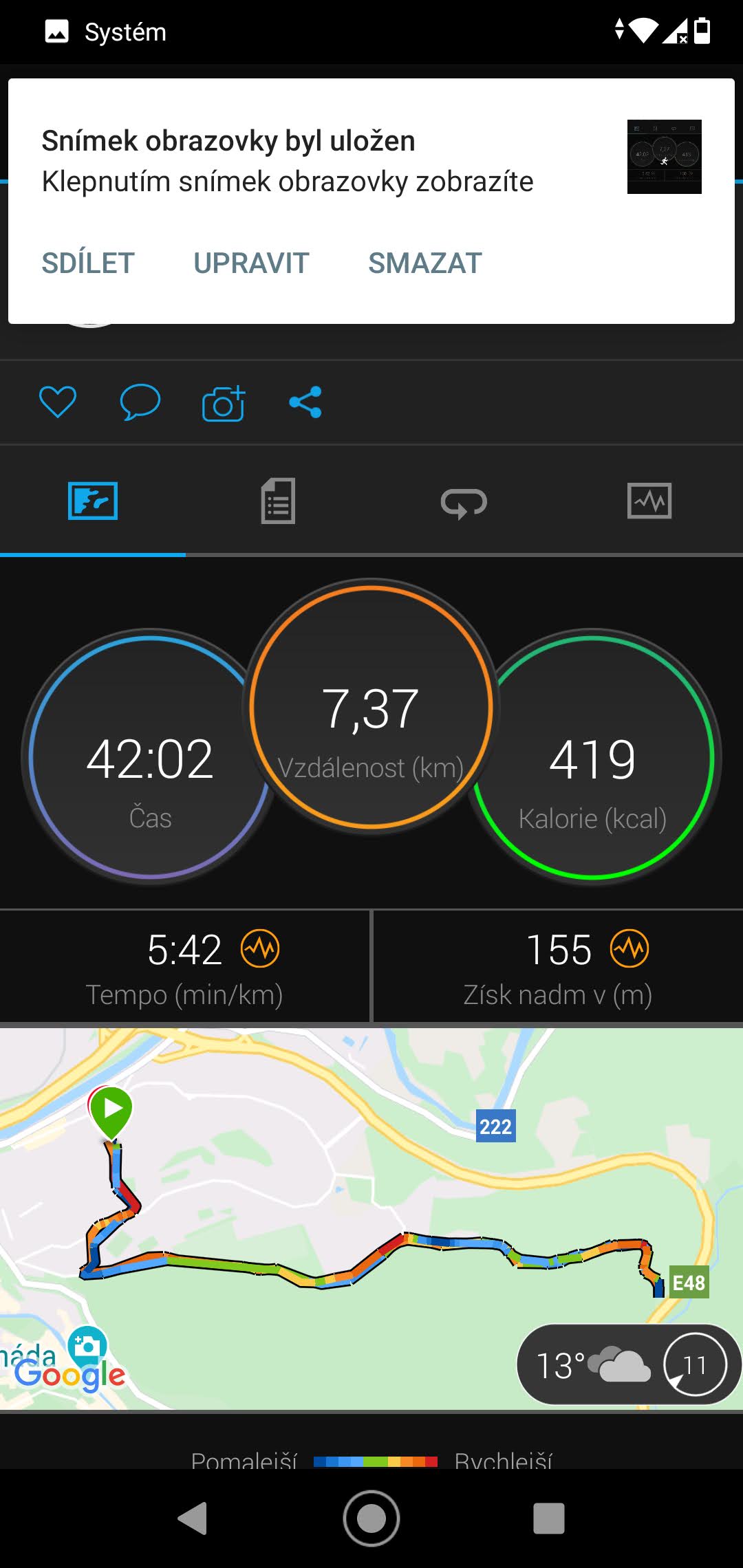Tap the 13° weather widget on map
This screenshot has width=743, height=1568.
point(629,1364)
